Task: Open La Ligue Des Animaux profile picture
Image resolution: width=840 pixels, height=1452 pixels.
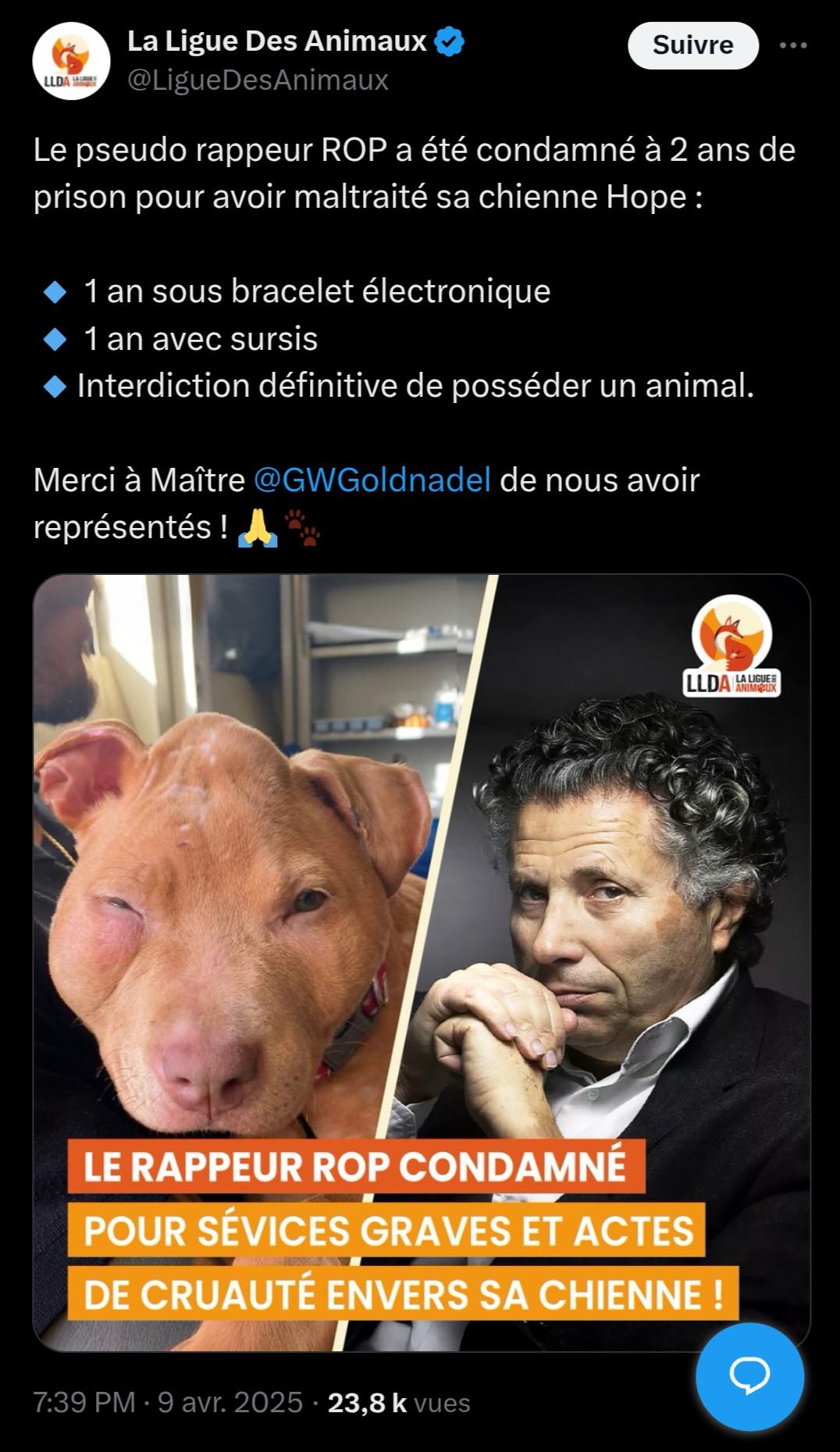Action: coord(71,61)
